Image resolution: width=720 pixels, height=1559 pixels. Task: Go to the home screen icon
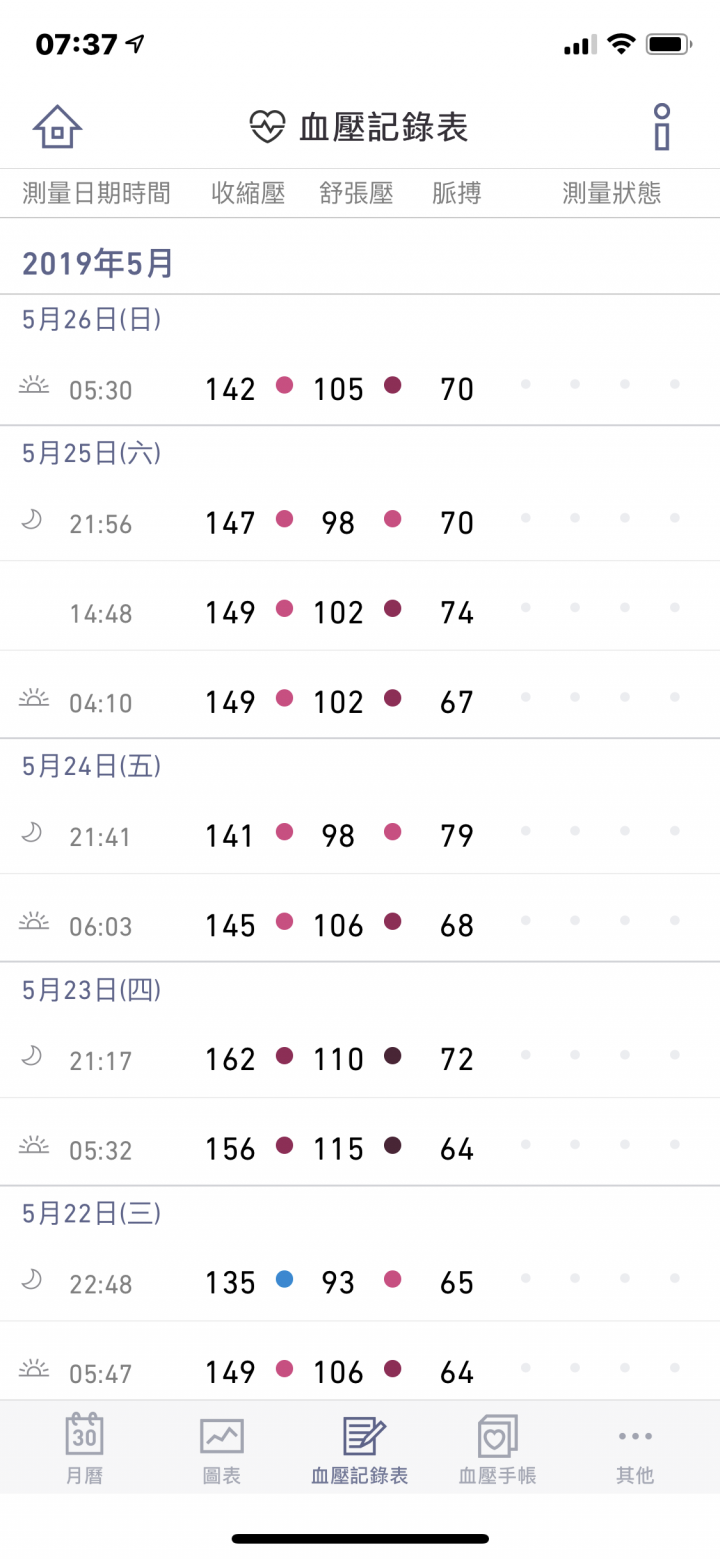[x=57, y=127]
